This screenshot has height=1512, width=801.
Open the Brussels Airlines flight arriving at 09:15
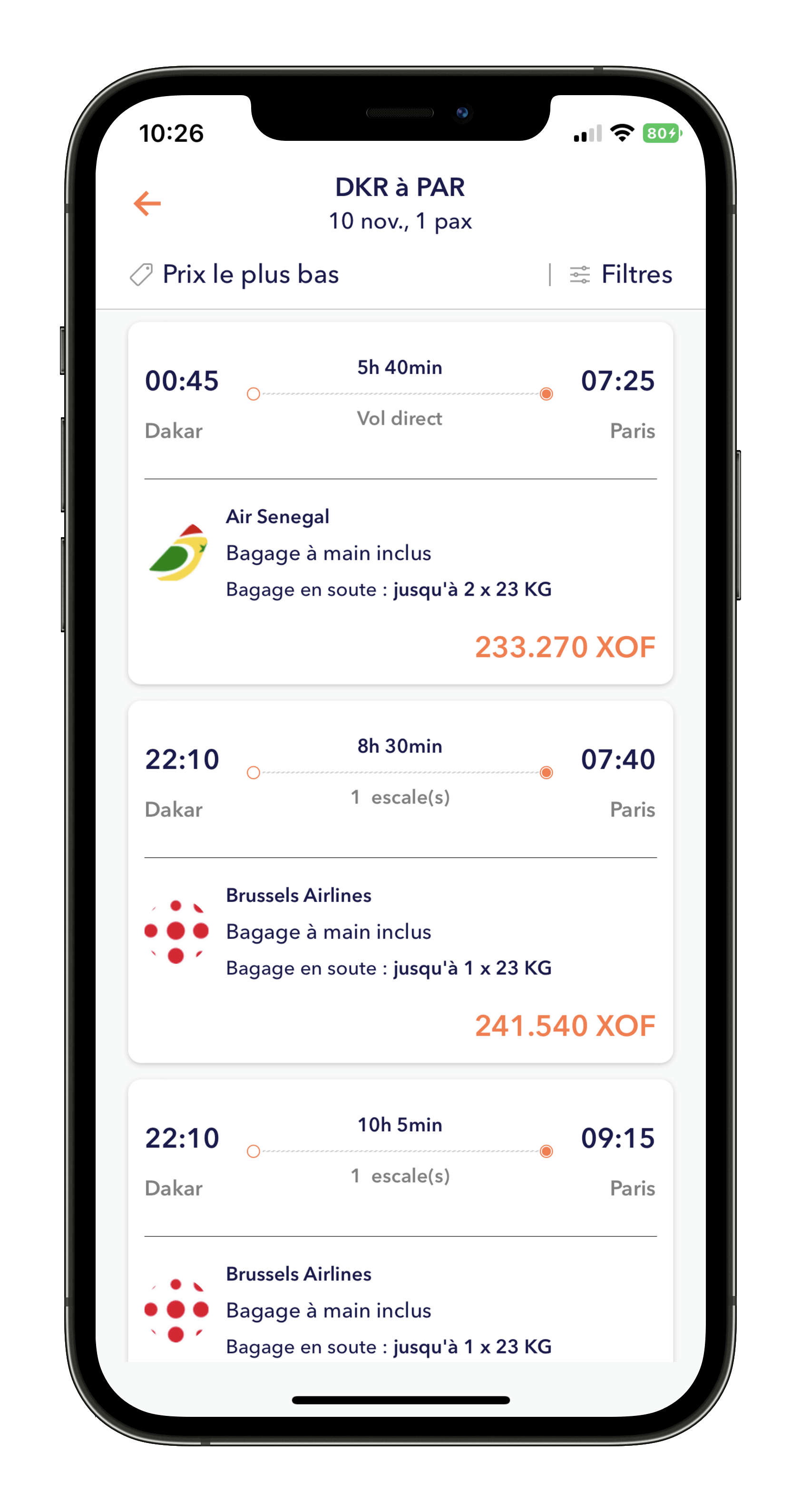click(400, 1221)
